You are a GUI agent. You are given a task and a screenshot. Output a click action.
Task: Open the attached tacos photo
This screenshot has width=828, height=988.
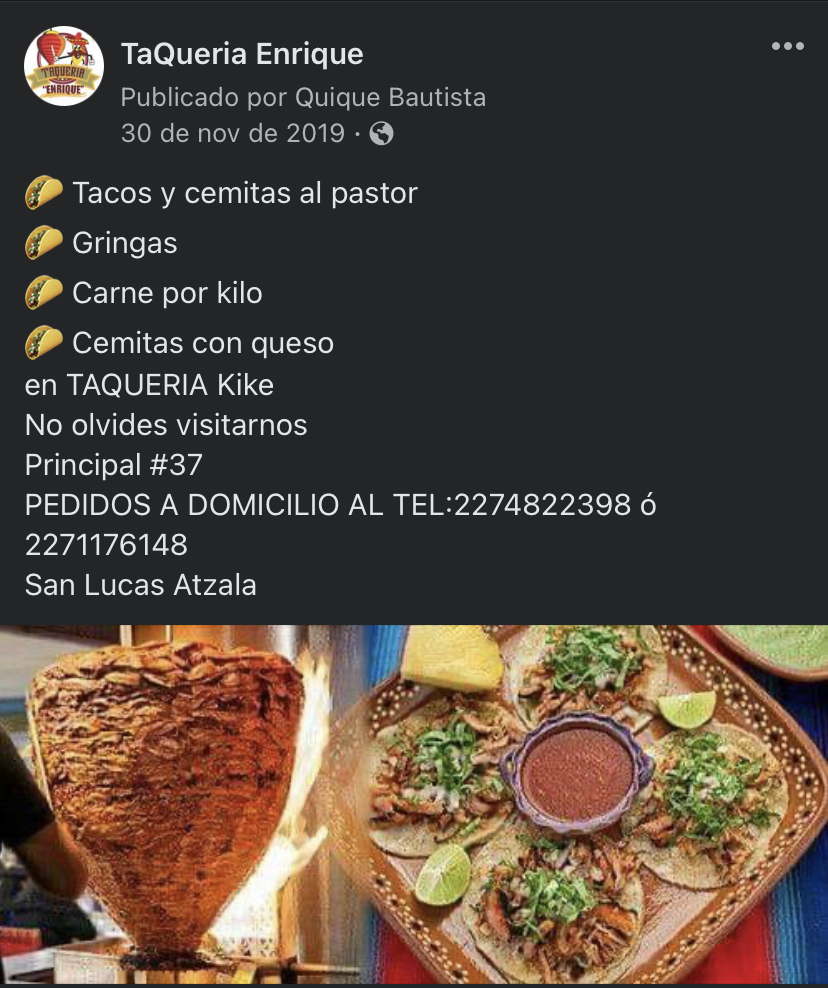[414, 800]
